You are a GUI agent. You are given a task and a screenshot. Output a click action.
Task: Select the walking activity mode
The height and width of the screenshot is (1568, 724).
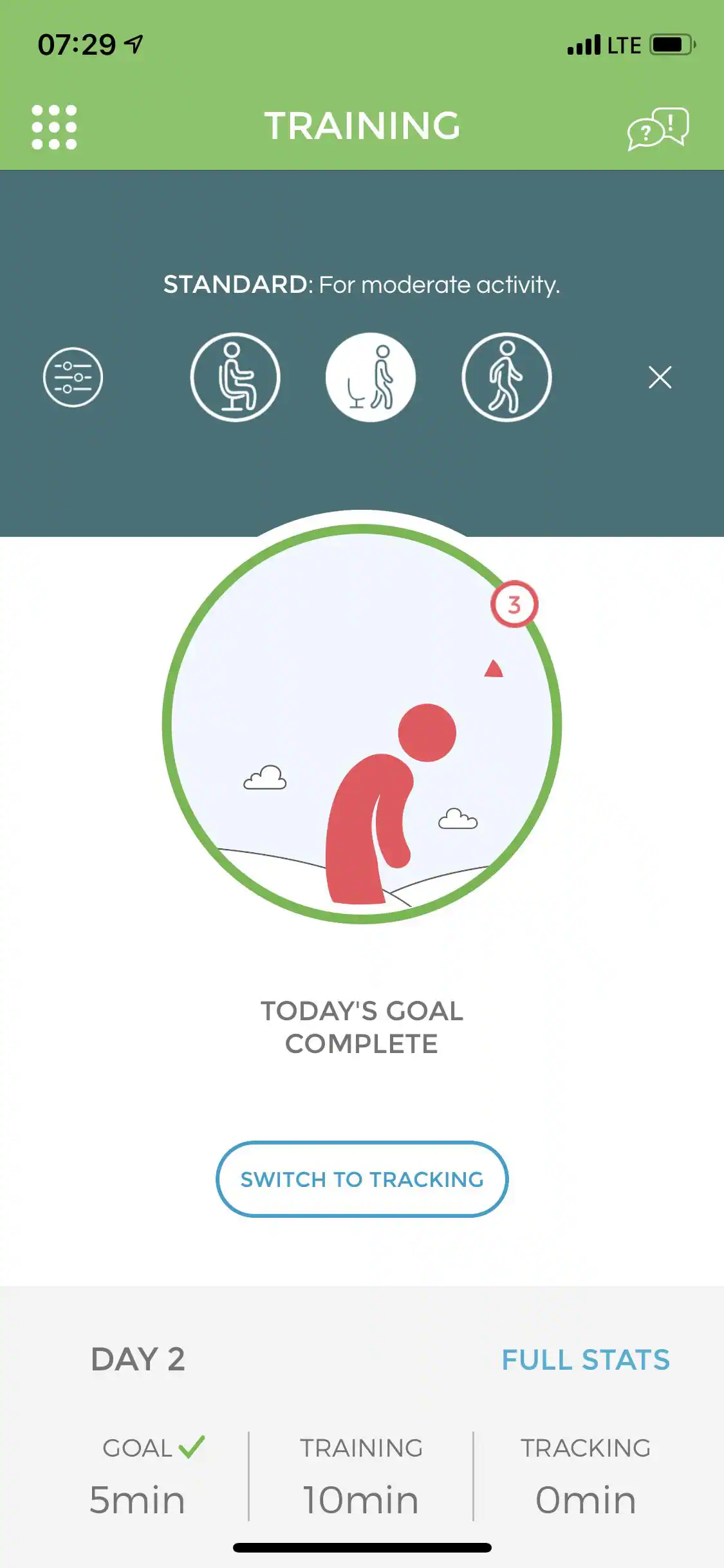pyautogui.click(x=506, y=377)
